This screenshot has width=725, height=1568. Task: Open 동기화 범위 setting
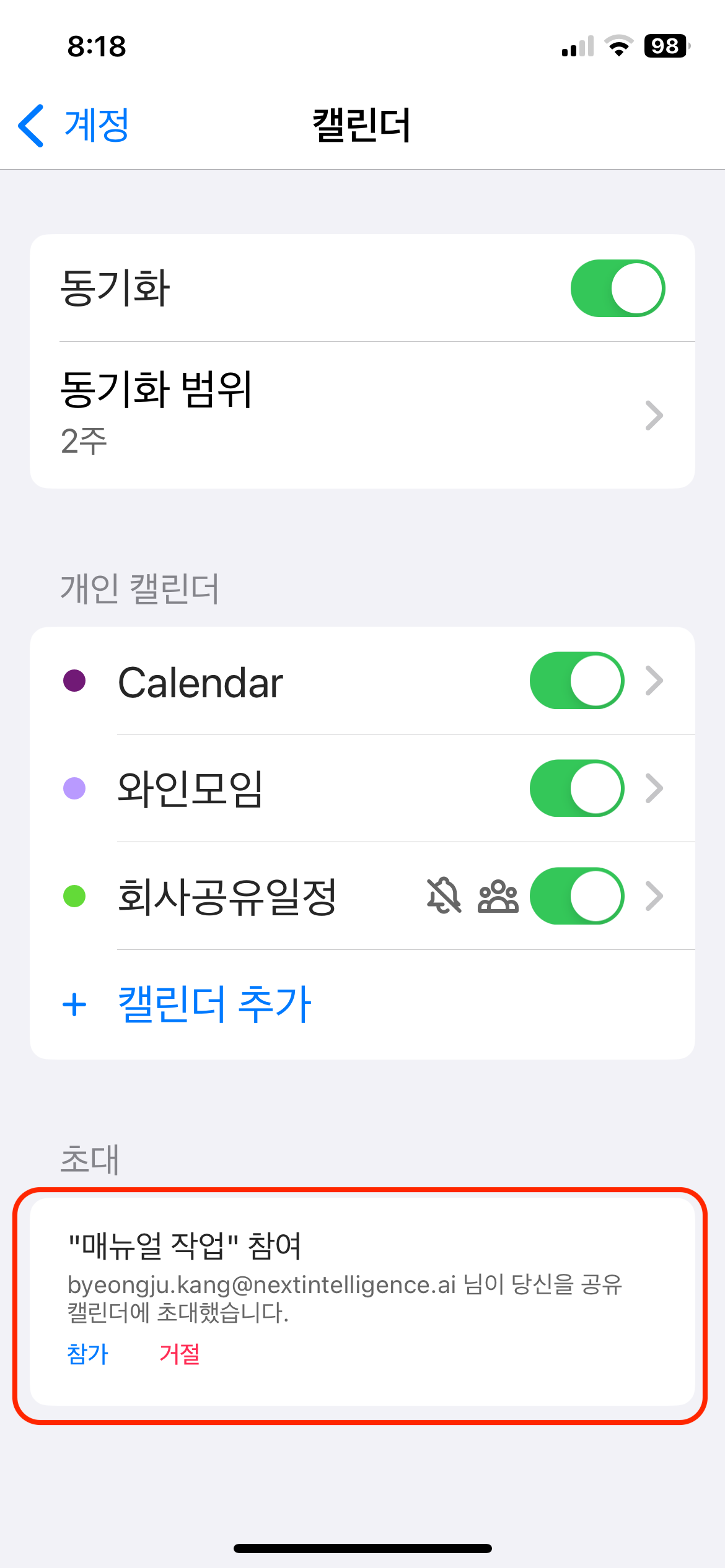pyautogui.click(x=362, y=414)
